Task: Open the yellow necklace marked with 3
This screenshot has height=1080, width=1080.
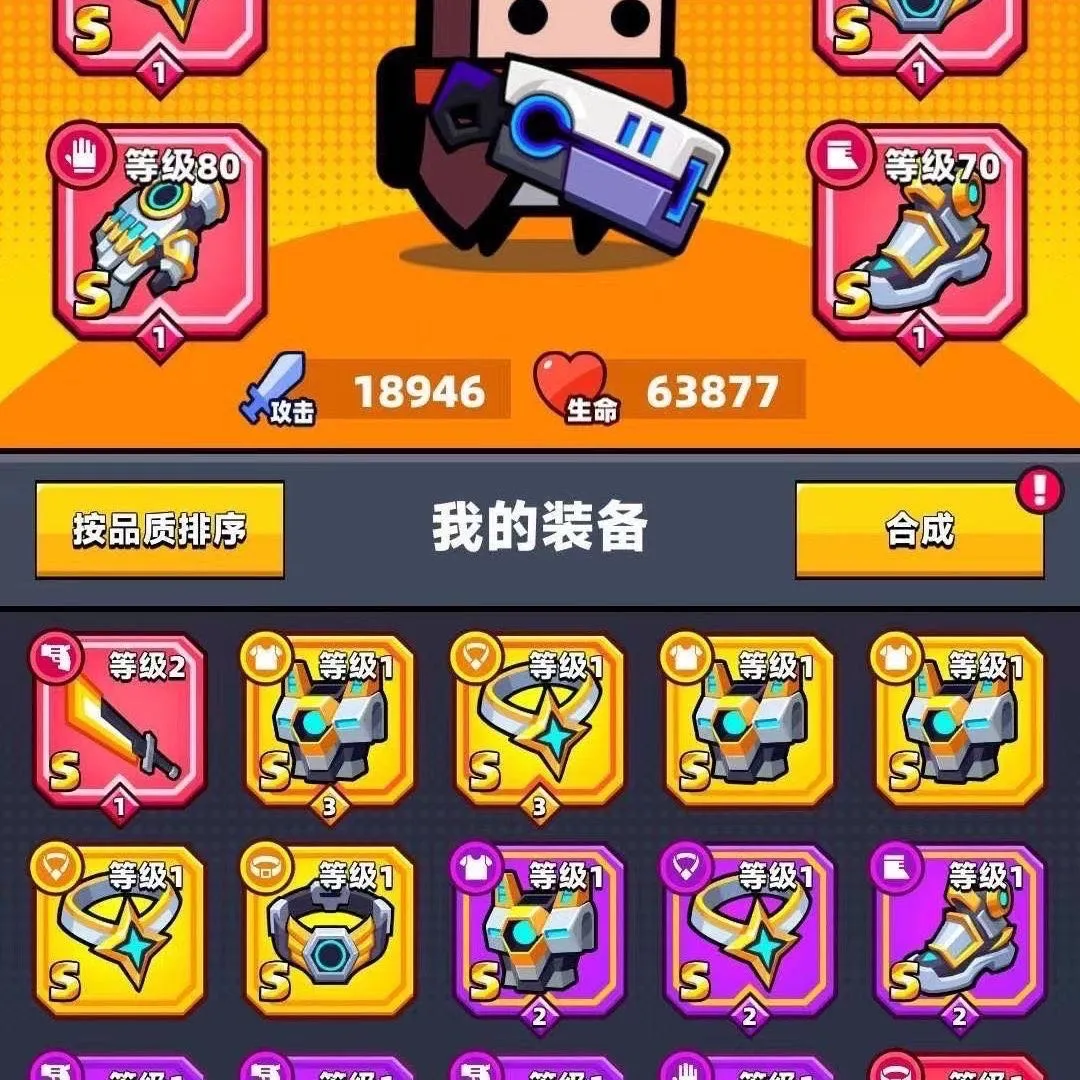Action: click(x=540, y=722)
